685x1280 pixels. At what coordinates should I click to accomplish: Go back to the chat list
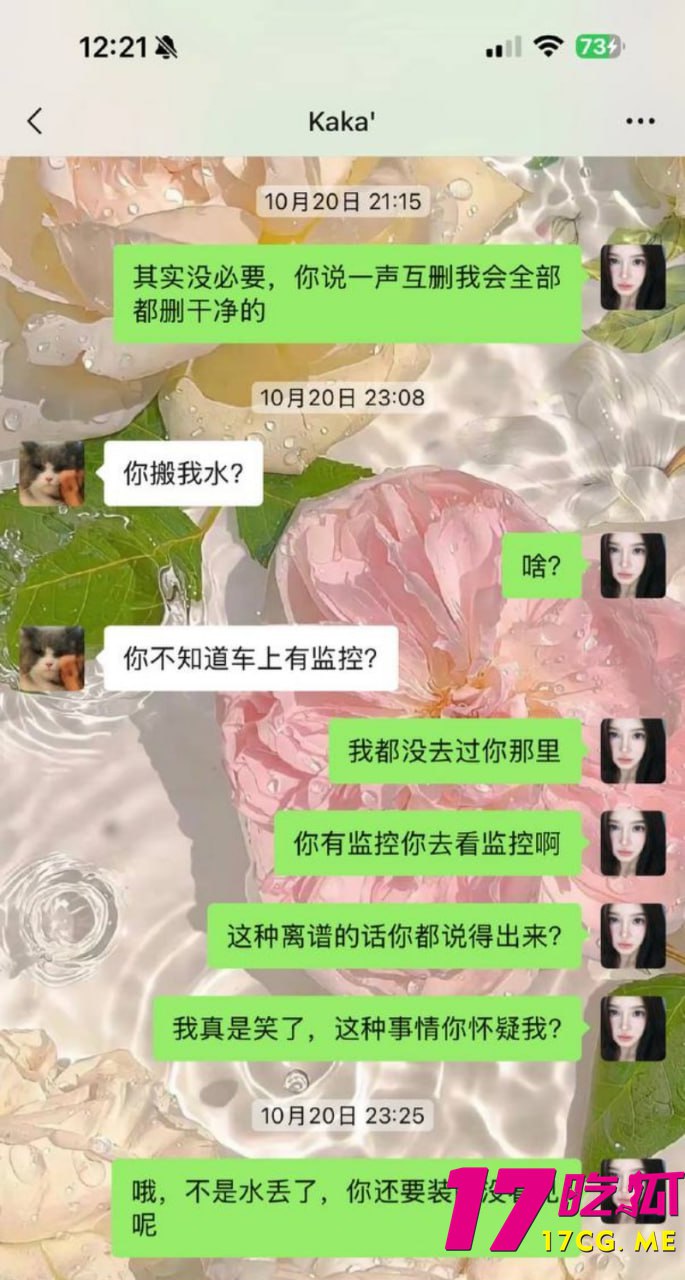pyautogui.click(x=35, y=122)
